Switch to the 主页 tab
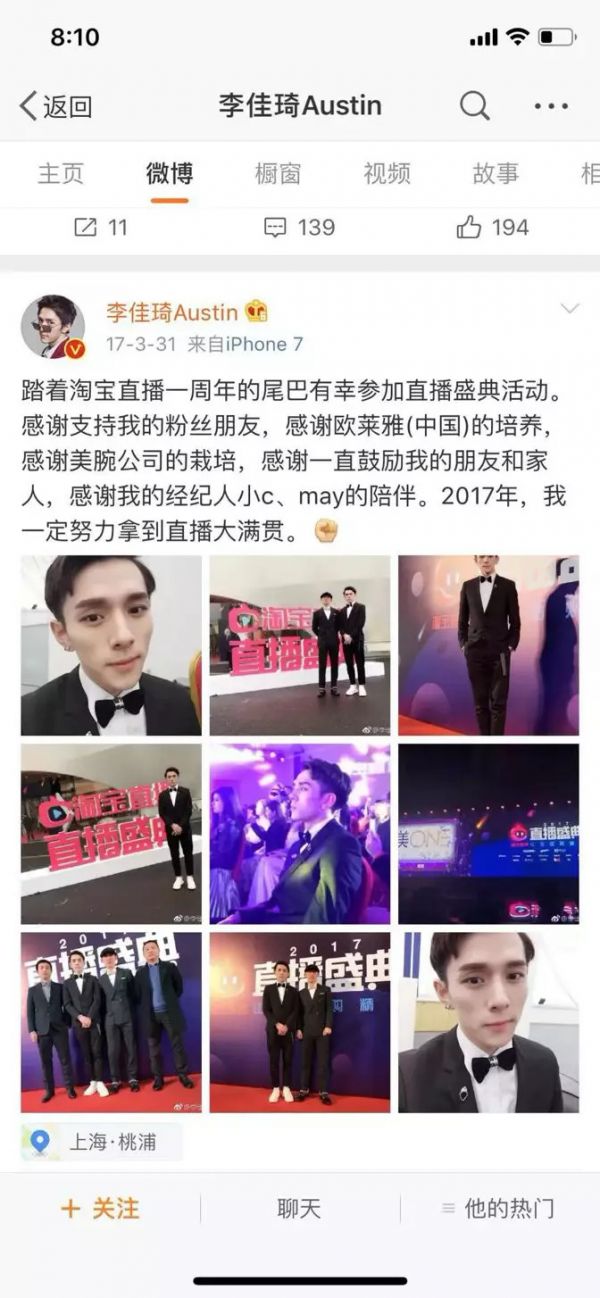The width and height of the screenshot is (600, 1298). 61,173
